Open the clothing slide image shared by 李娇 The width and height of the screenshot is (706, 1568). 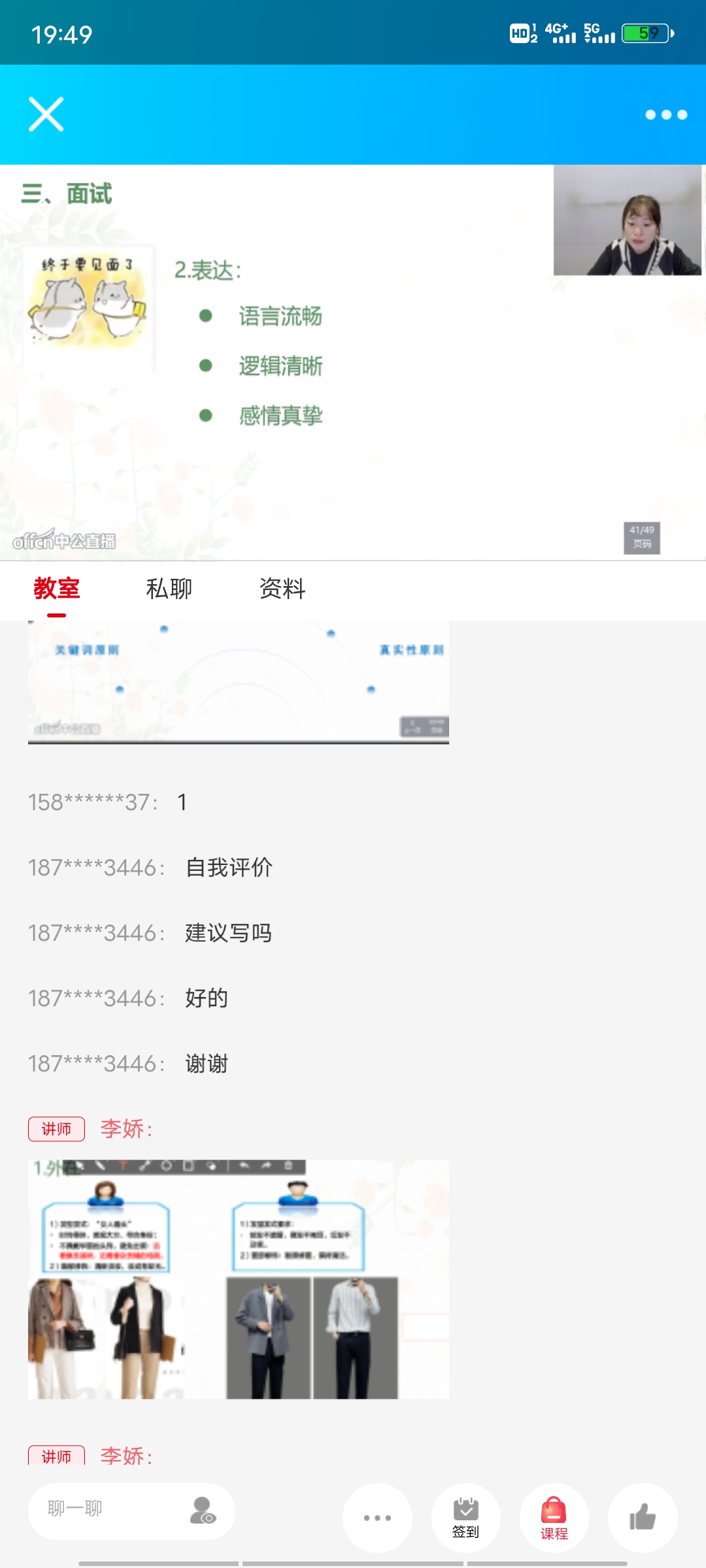[238, 1277]
